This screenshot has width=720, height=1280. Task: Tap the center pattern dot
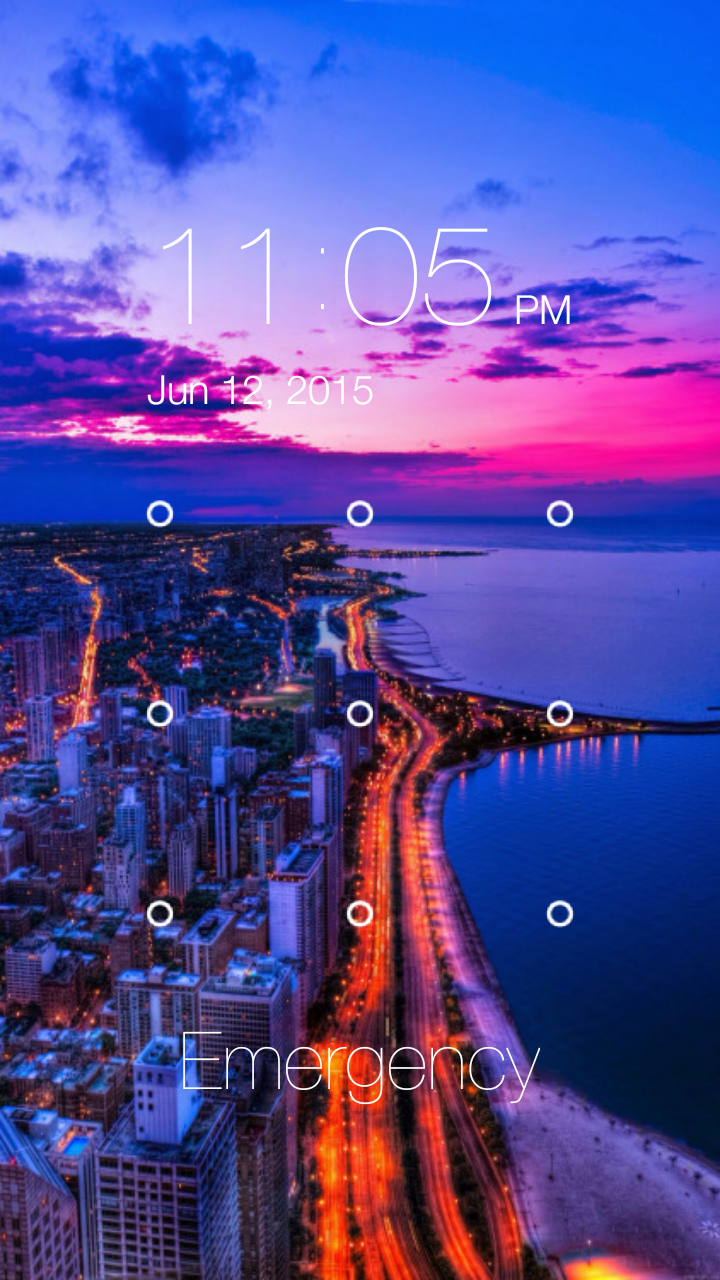pyautogui.click(x=360, y=712)
